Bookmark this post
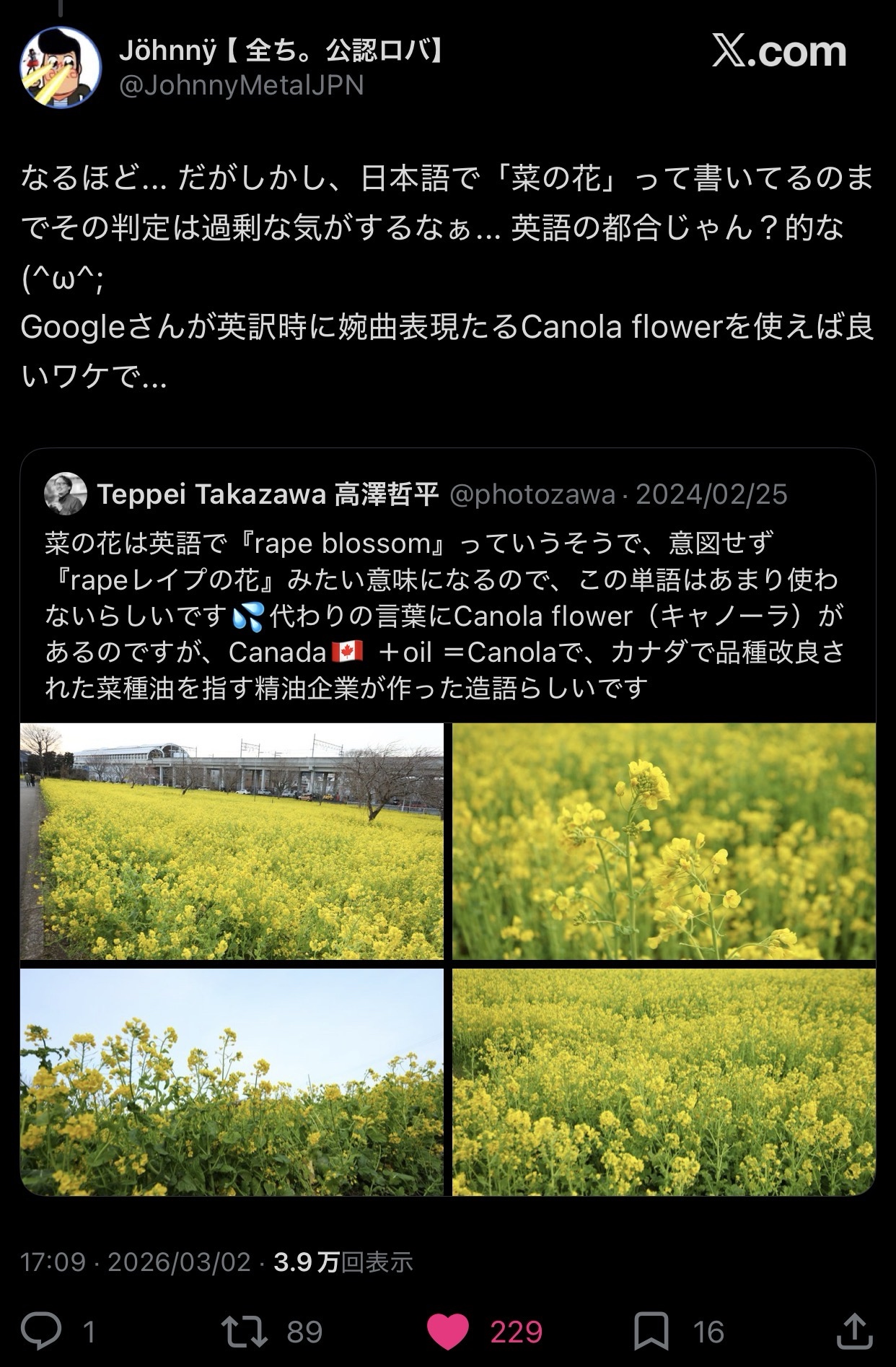Screen dimensions: 896x1367 coord(651,1332)
